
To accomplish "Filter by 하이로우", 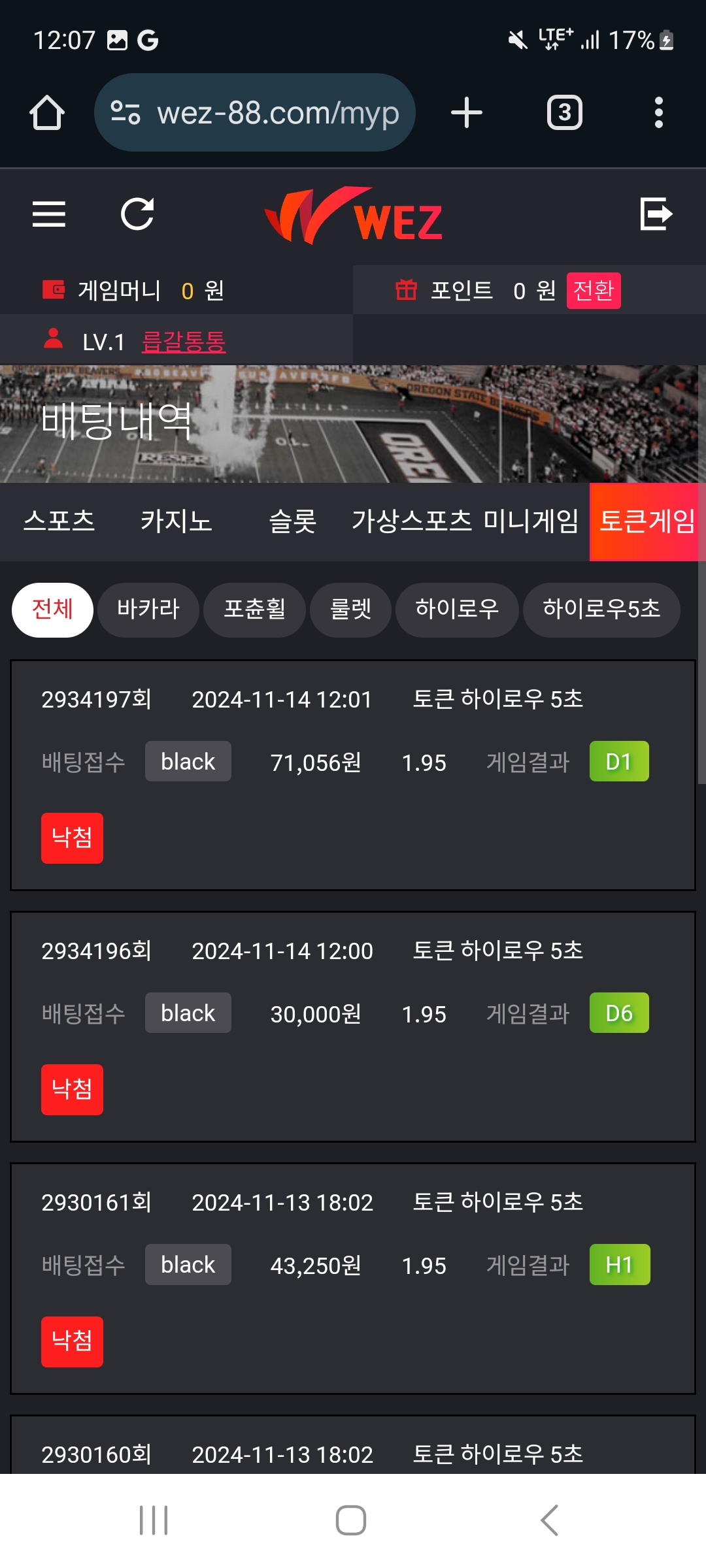I will 457,610.
